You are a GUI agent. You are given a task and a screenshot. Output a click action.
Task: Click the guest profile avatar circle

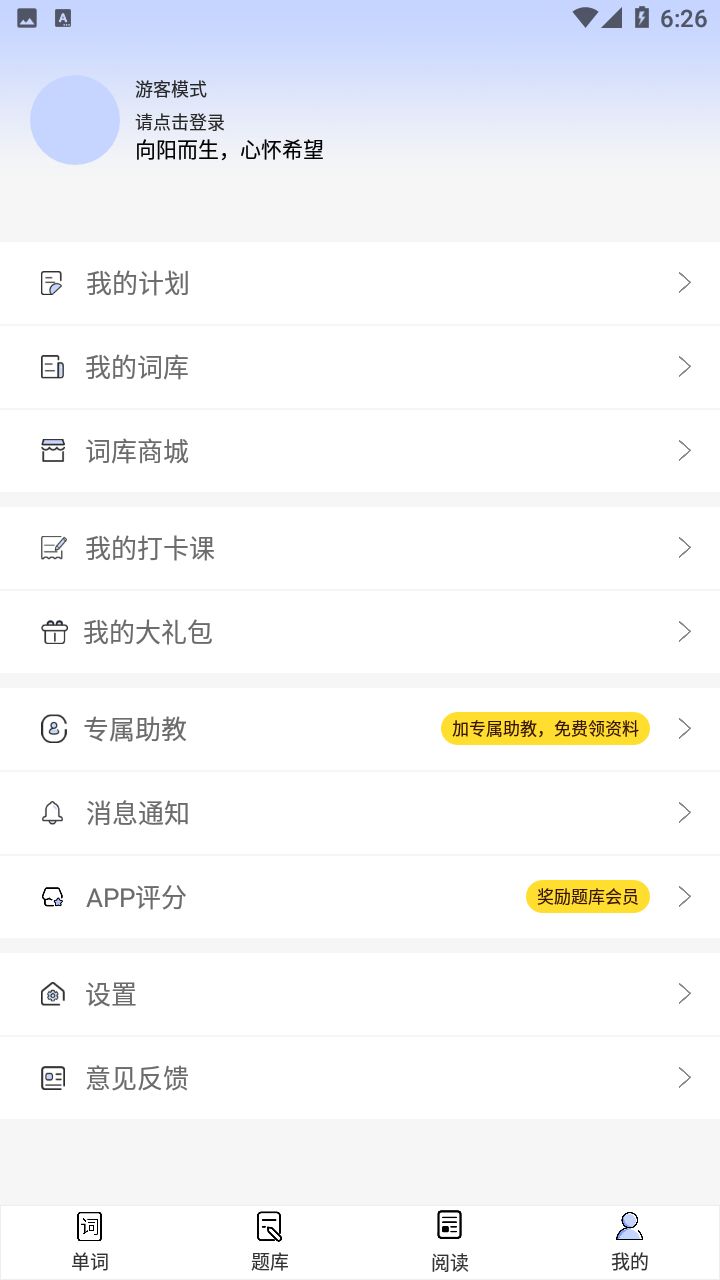pos(75,119)
